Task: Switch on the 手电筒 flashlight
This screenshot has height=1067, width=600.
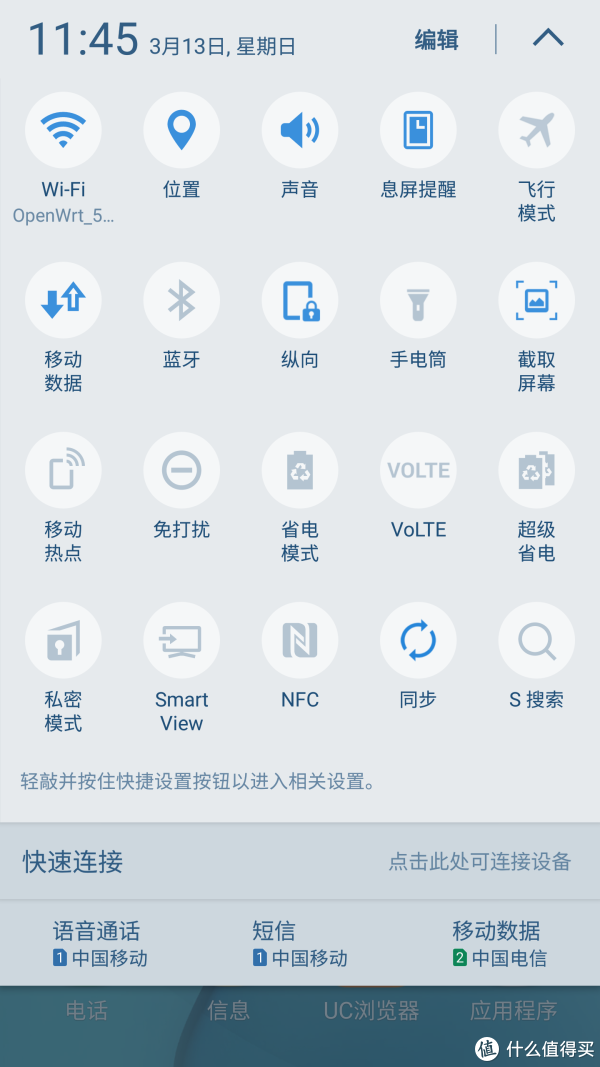Action: [418, 300]
